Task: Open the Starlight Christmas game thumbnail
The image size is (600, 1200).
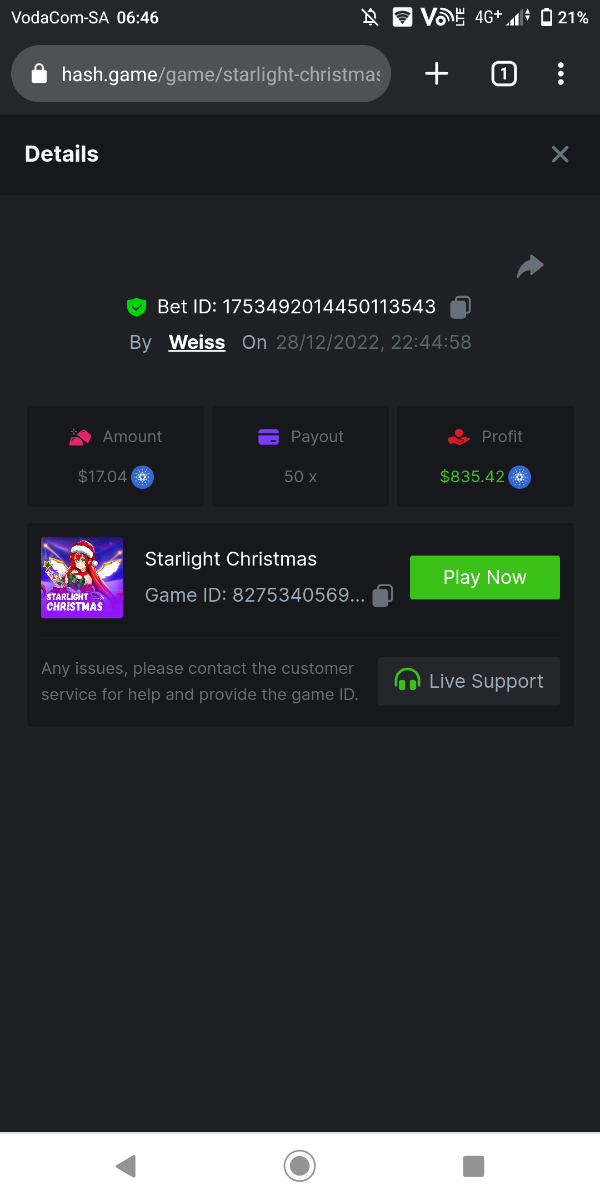Action: coord(82,578)
